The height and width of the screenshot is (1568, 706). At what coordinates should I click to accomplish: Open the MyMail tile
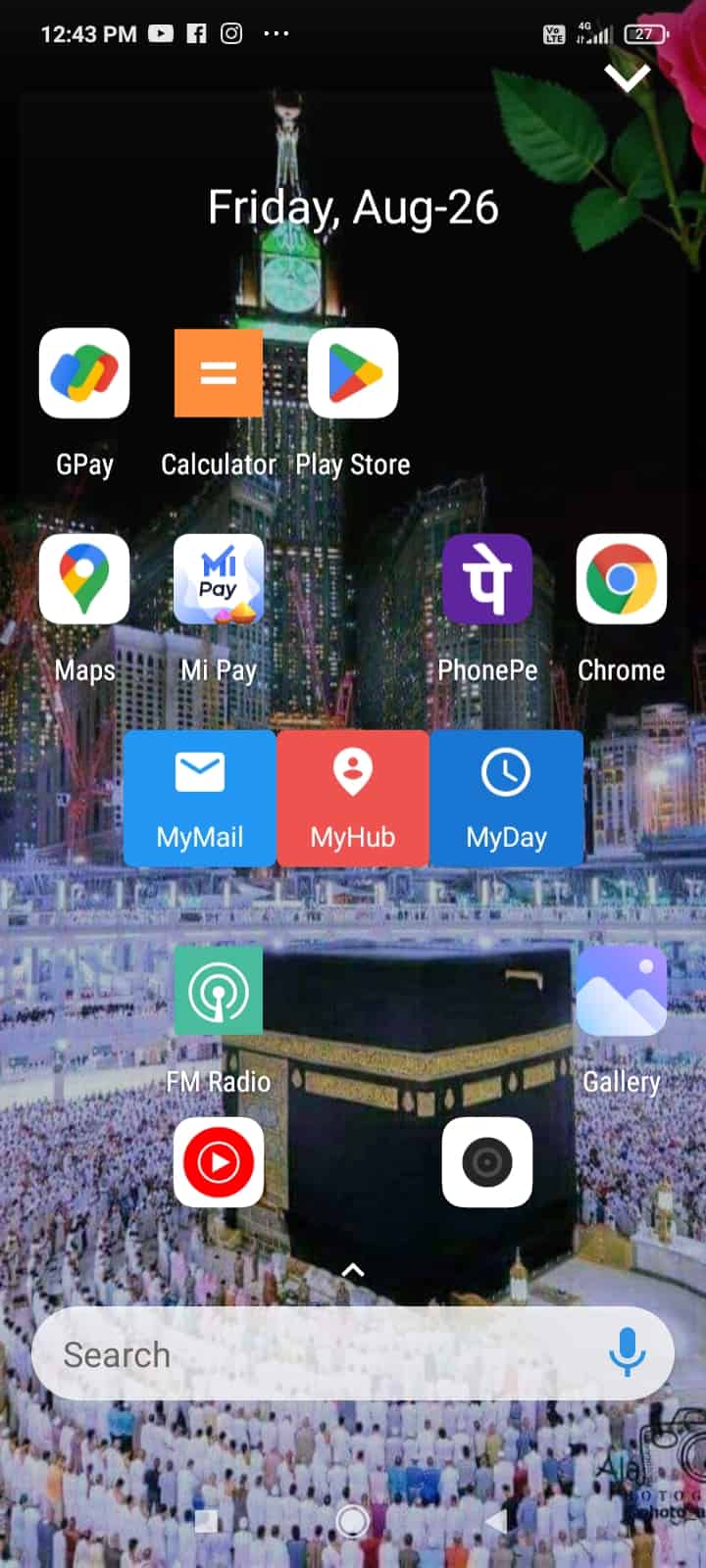(200, 798)
